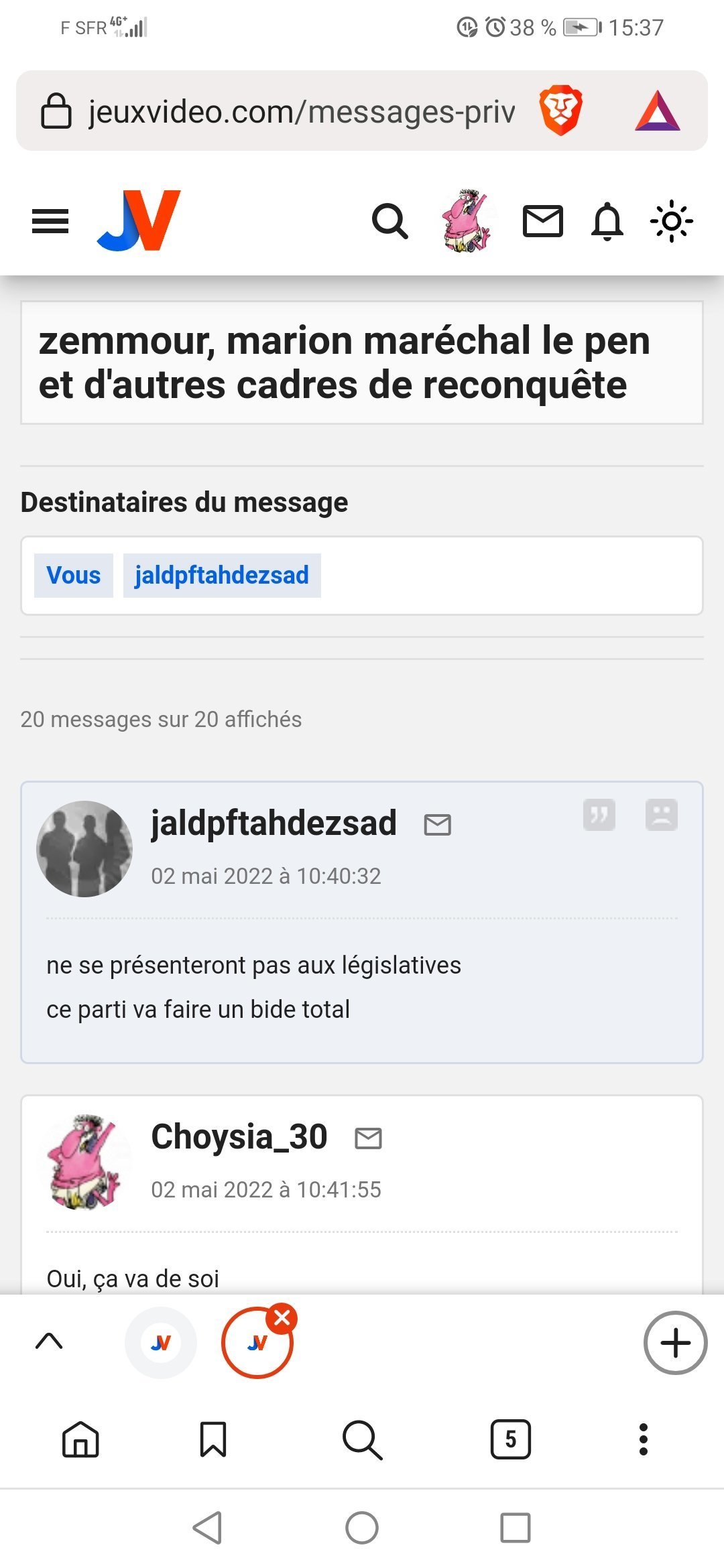Open the Brave Shields lion icon
Image resolution: width=724 pixels, height=1568 pixels.
[x=560, y=111]
